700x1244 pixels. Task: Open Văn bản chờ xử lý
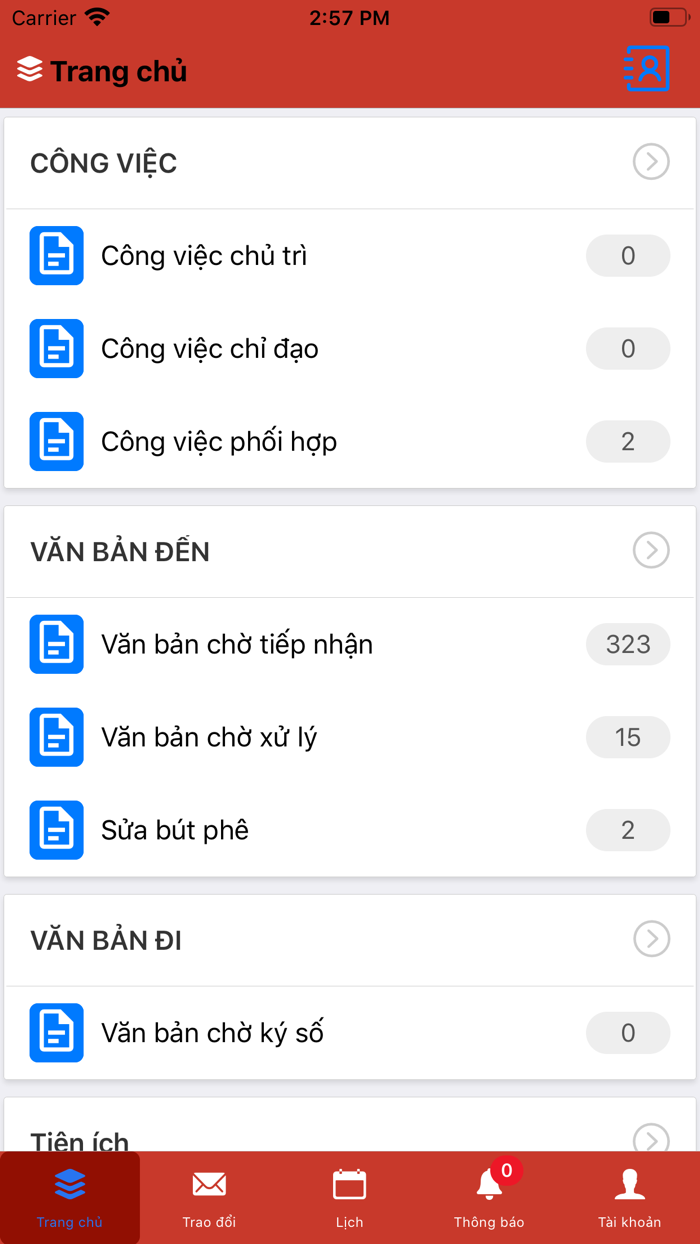(350, 737)
